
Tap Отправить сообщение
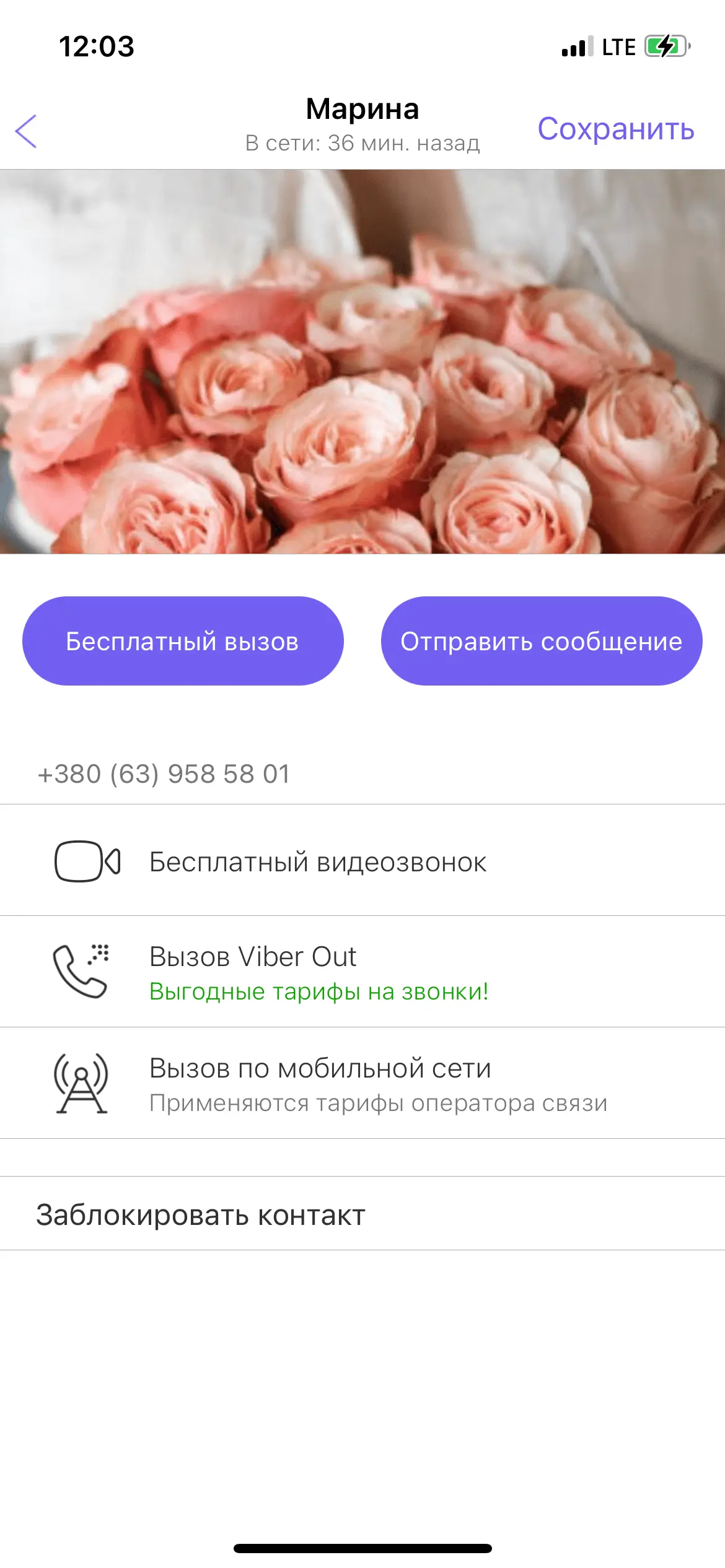[541, 641]
